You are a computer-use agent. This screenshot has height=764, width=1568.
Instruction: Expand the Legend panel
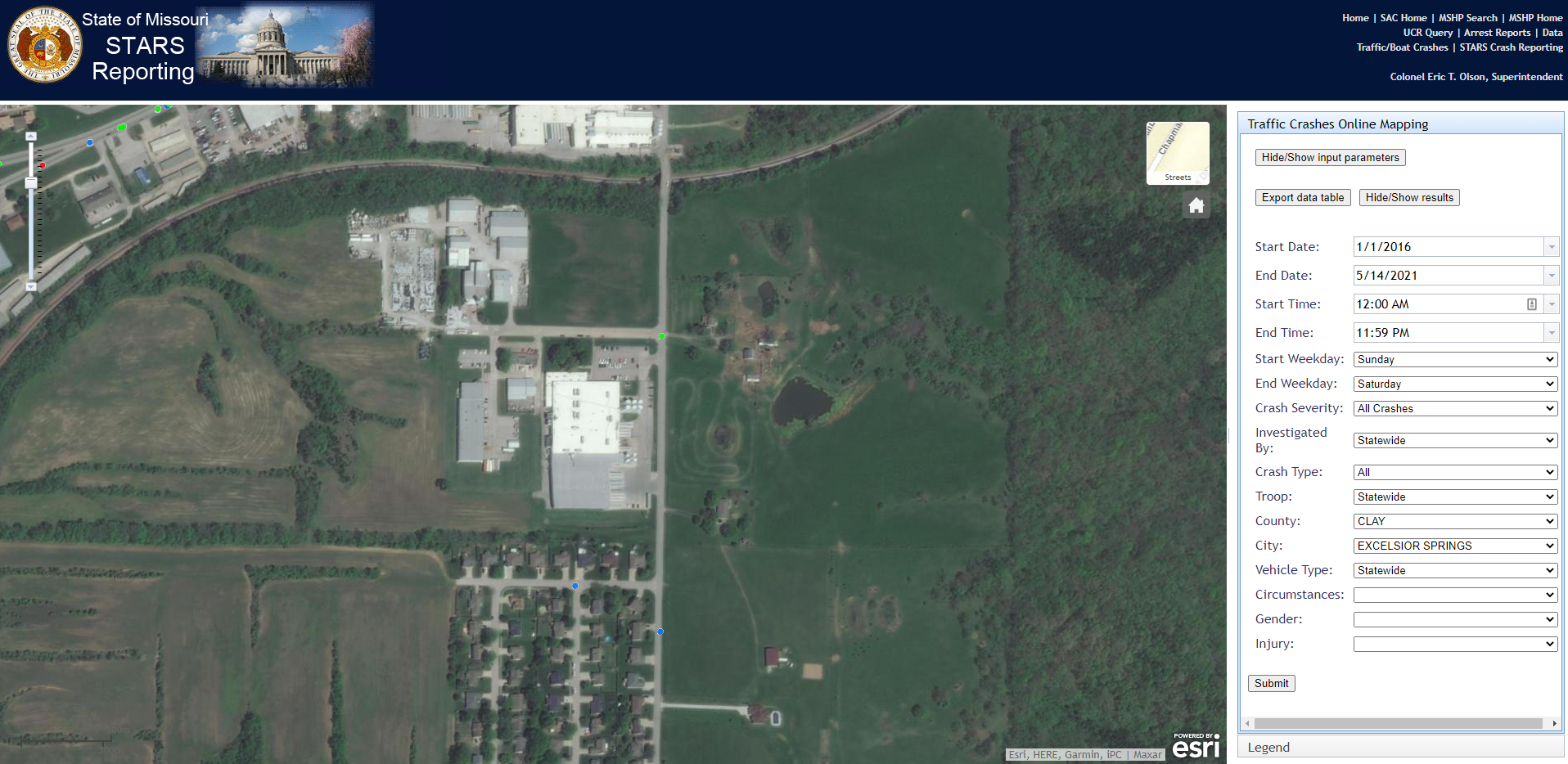[1268, 747]
